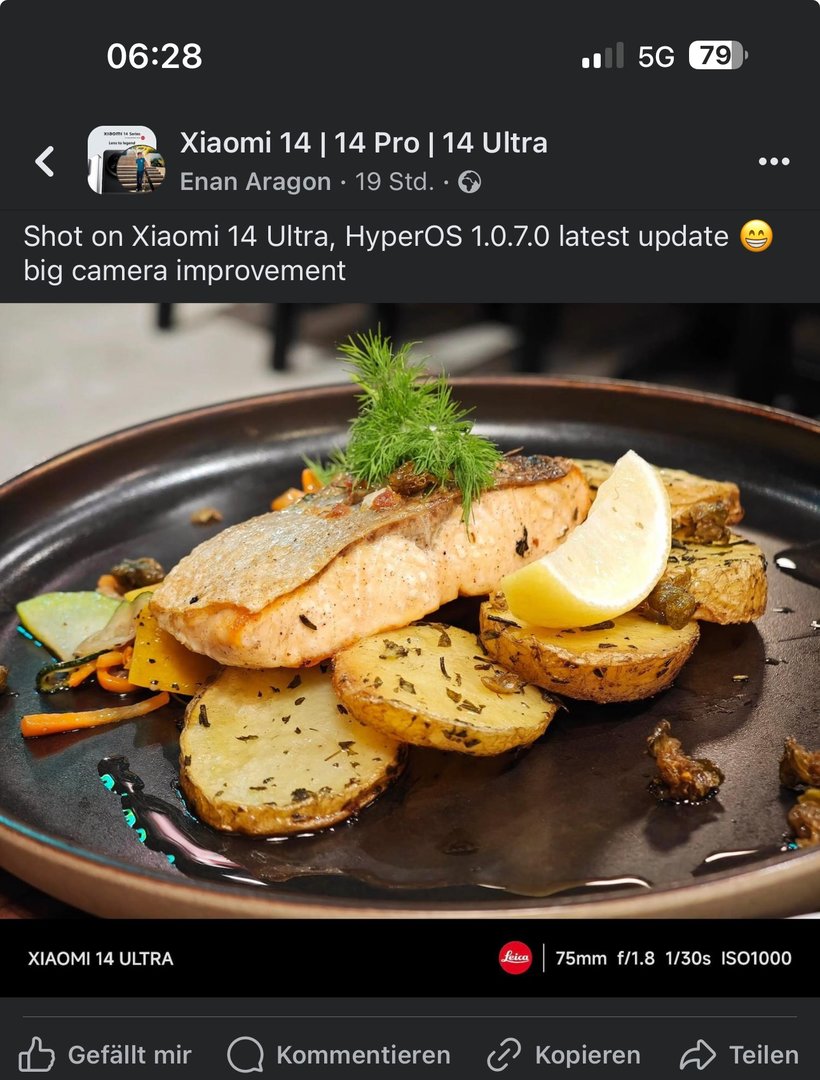This screenshot has height=1080, width=820.
Task: Open the Xiaomi 14 | 14 Pro | 14 Ultra group
Action: [363, 143]
